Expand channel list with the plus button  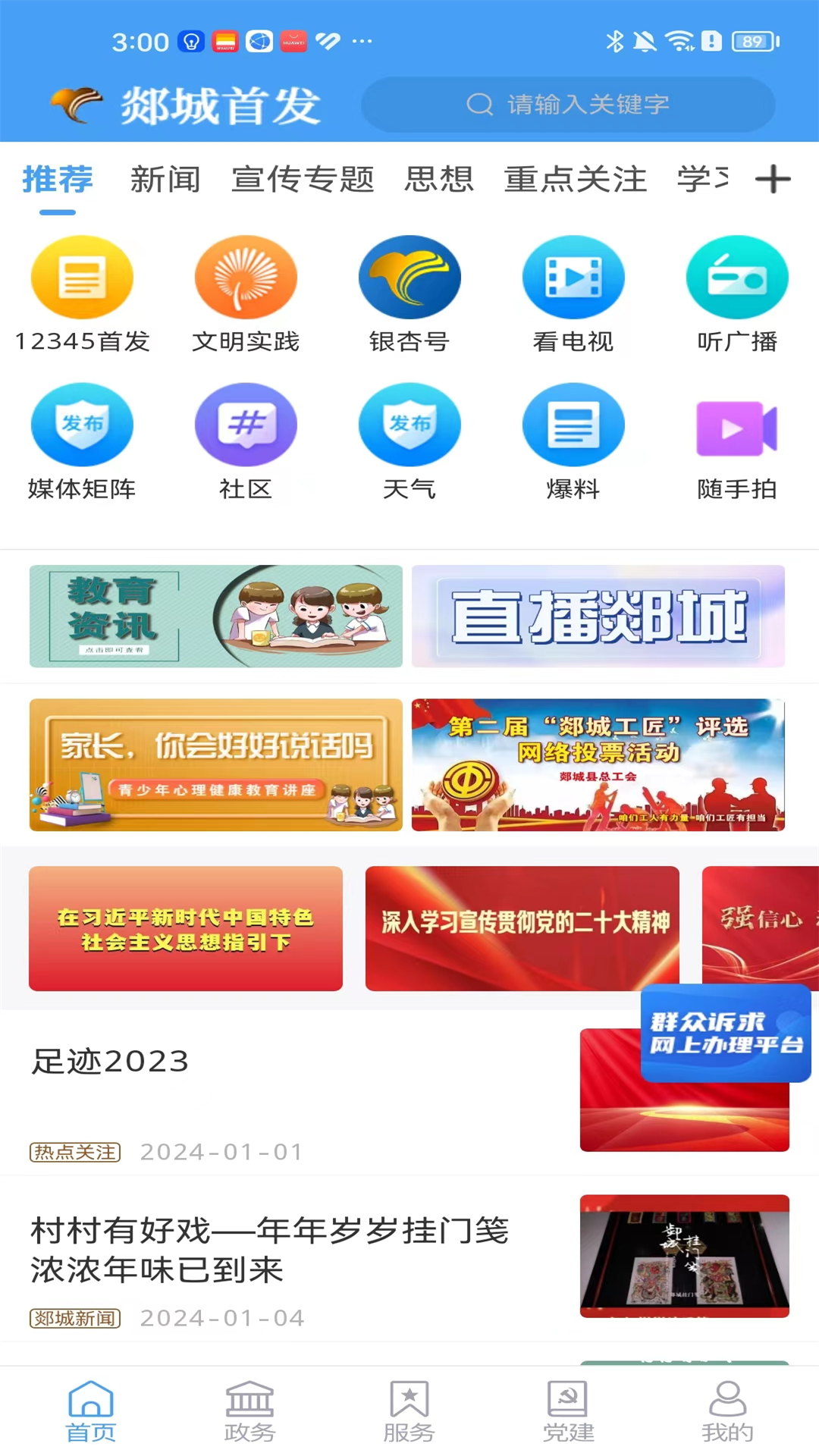point(774,180)
